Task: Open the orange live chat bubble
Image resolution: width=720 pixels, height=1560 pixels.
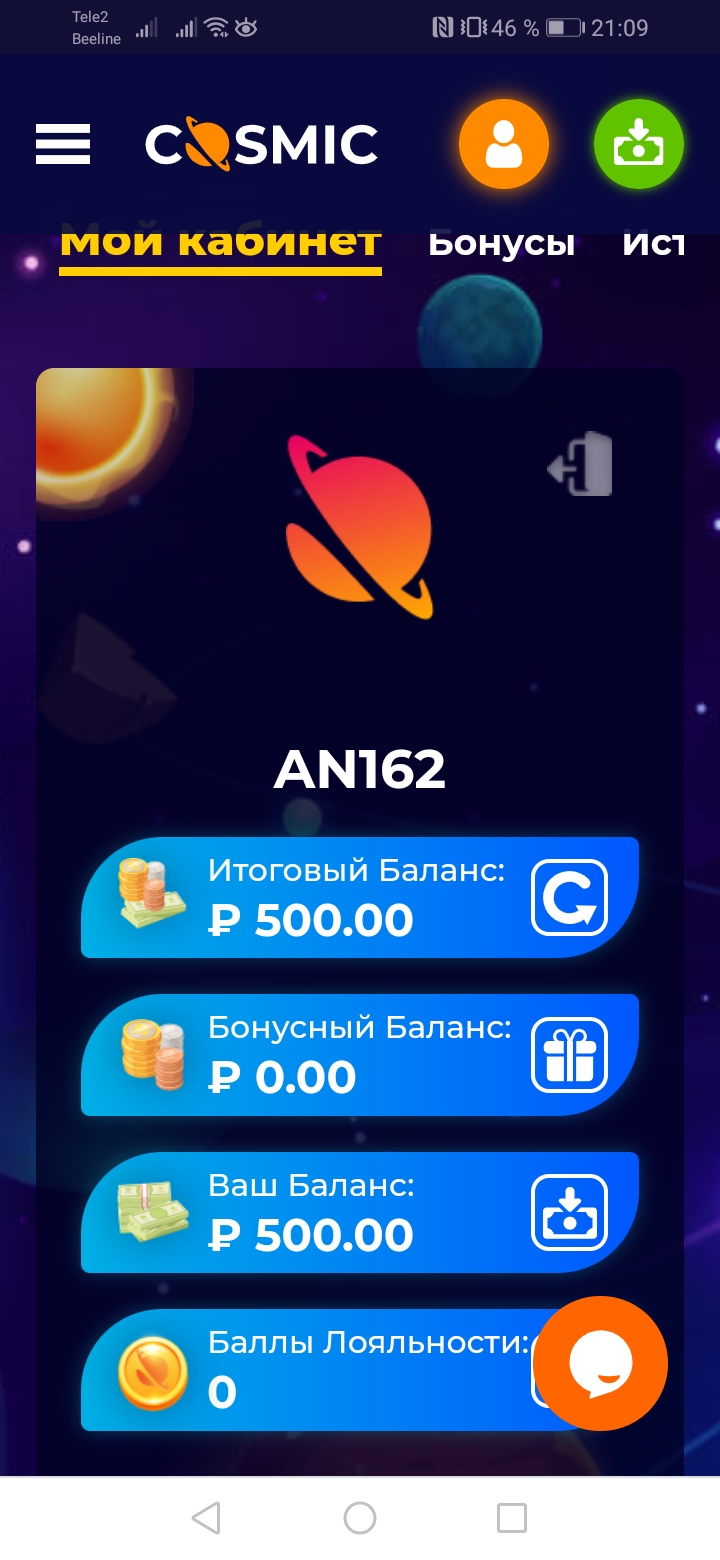Action: tap(600, 1363)
